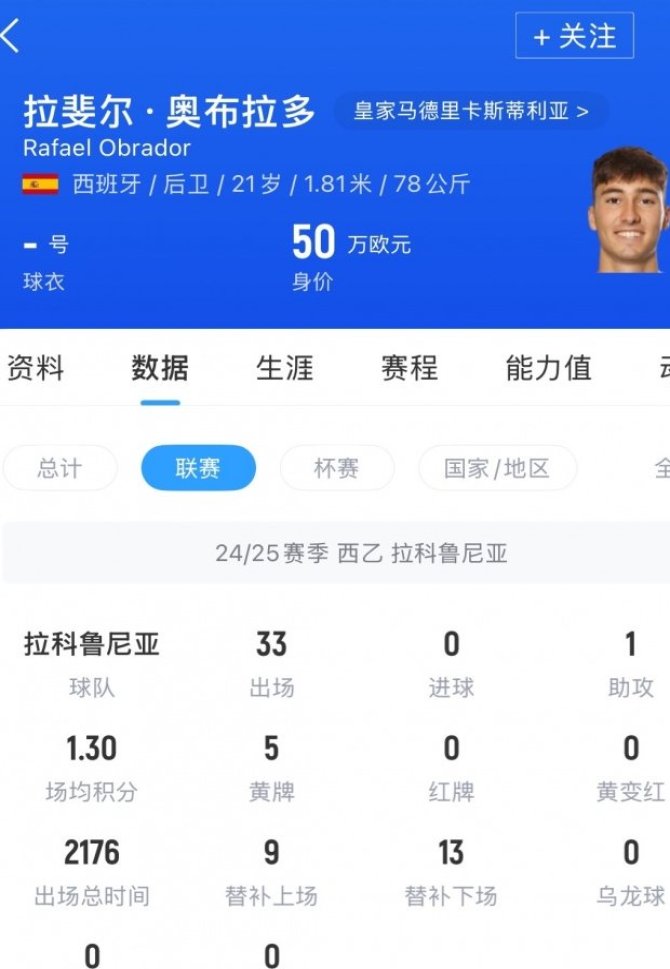View the 赛程 schedule tab

click(409, 368)
